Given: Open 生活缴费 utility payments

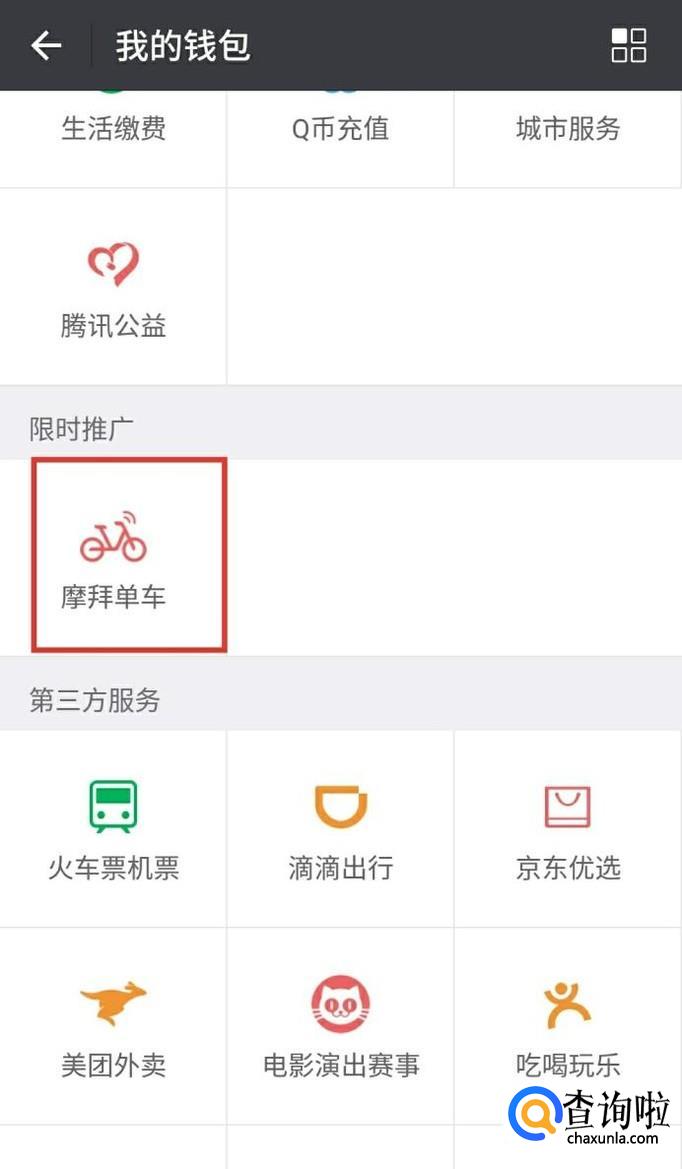Looking at the screenshot, I should click(113, 139).
